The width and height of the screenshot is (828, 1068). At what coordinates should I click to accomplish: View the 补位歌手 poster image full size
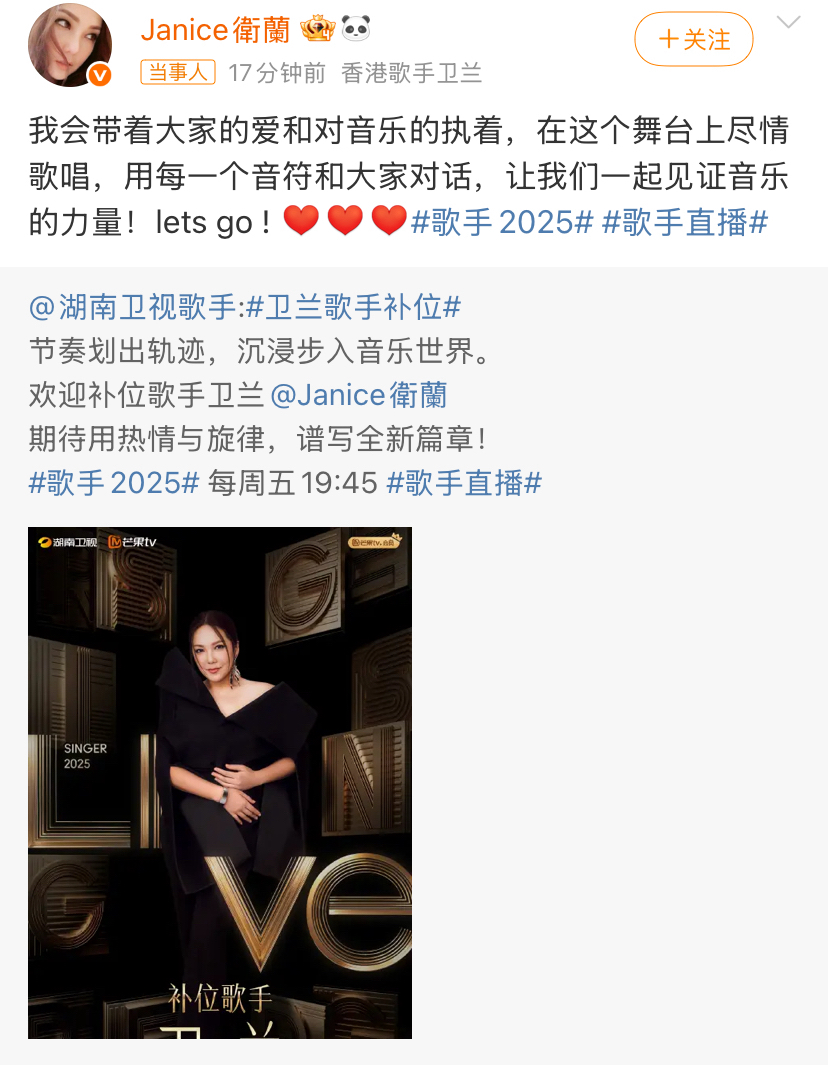point(220,782)
